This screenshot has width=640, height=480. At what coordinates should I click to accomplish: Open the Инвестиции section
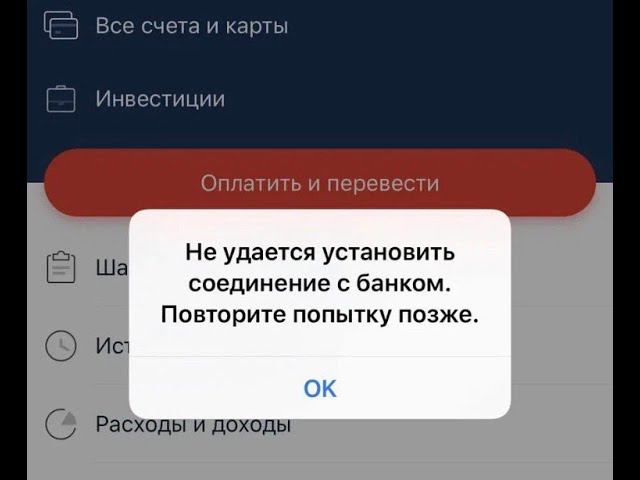[x=160, y=99]
